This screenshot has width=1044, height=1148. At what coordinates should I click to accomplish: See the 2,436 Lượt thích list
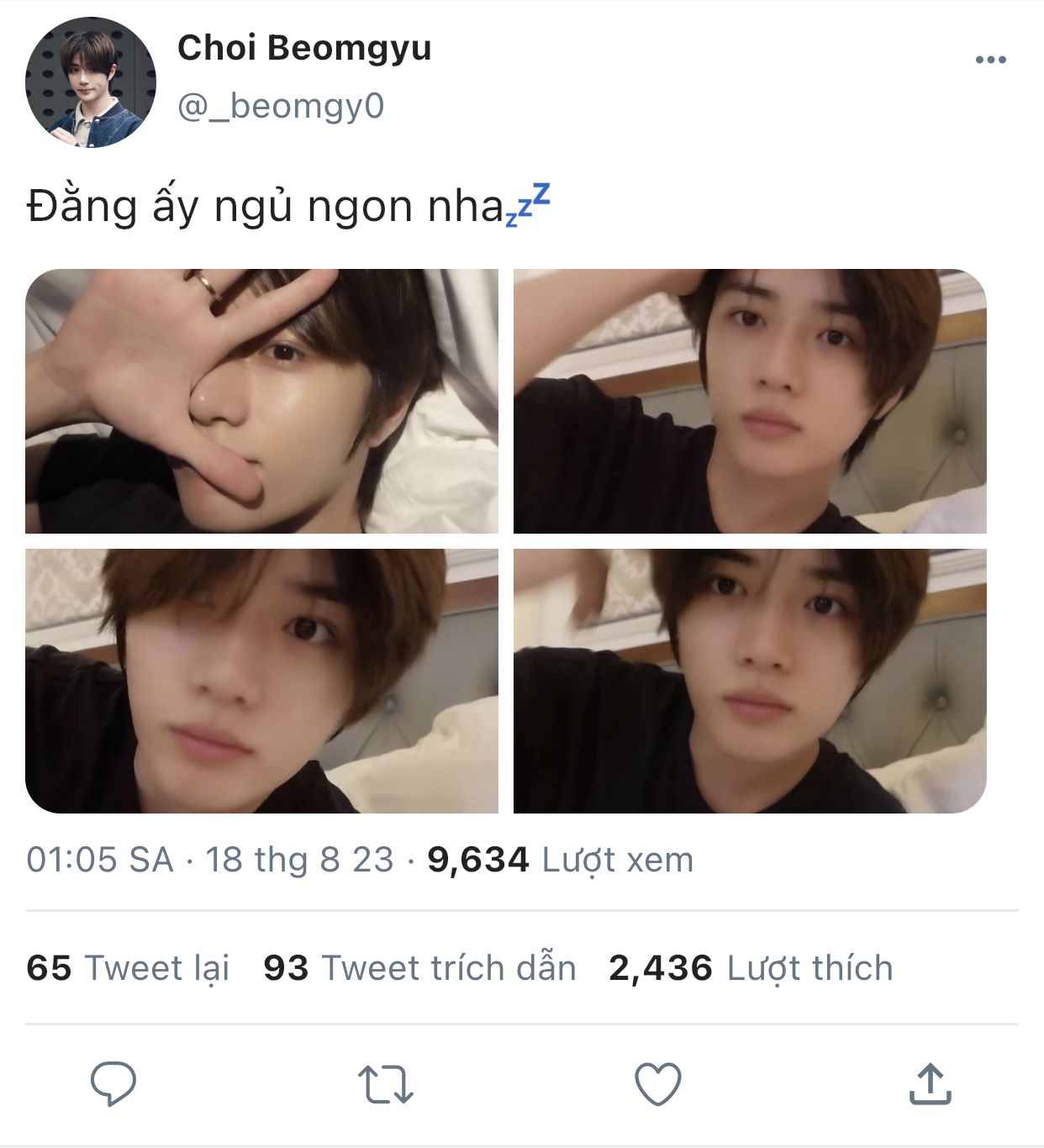tap(751, 968)
